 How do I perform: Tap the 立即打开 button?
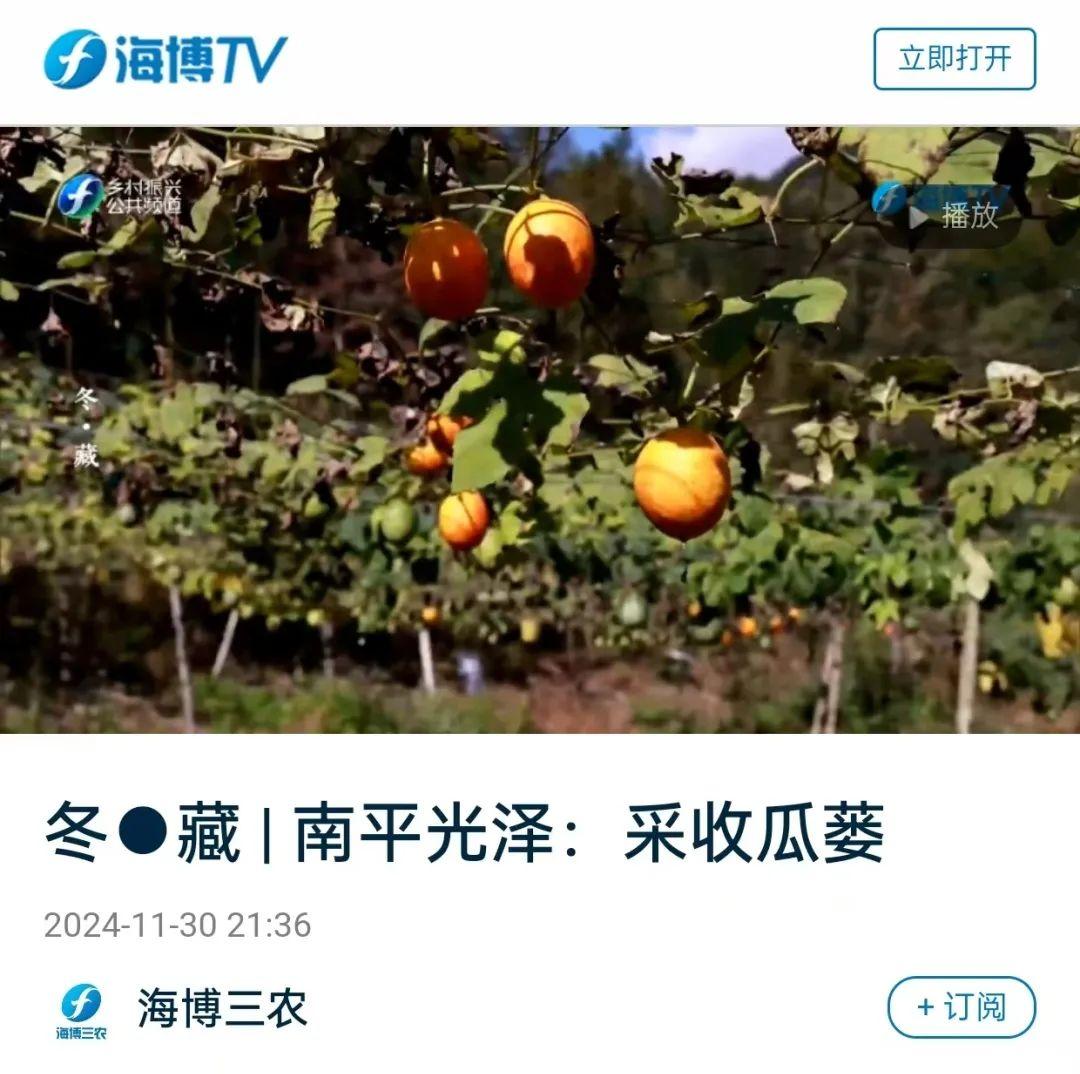pyautogui.click(x=954, y=59)
